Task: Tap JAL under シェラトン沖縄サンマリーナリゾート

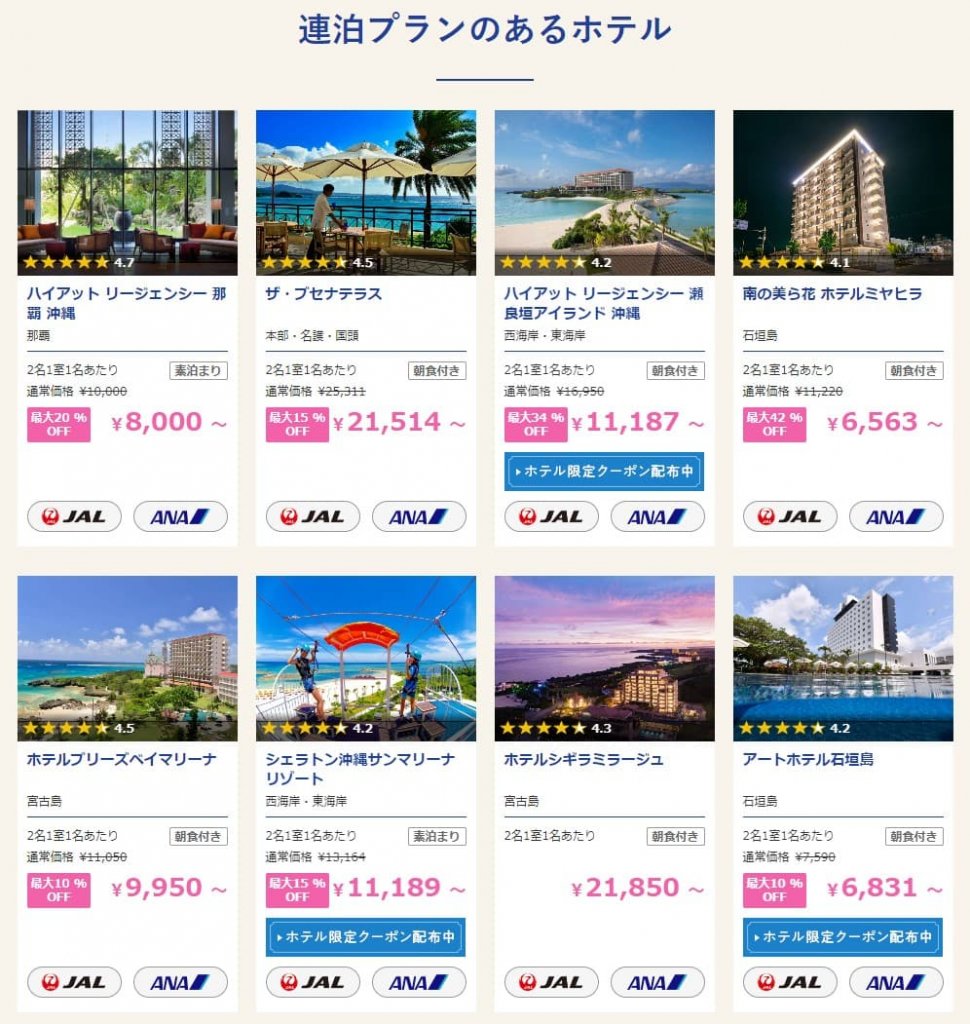Action: 312,982
